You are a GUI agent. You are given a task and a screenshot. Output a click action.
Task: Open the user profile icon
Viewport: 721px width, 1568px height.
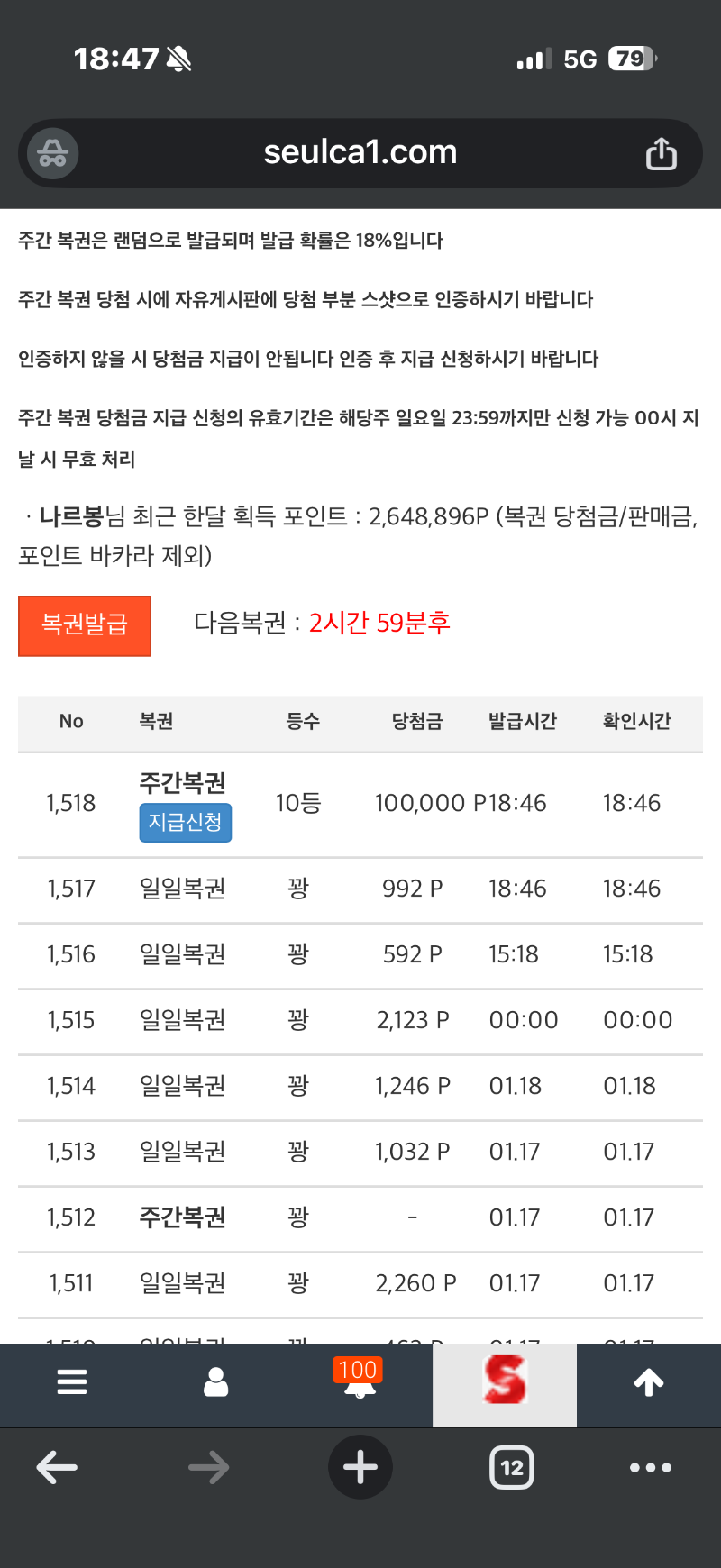pyautogui.click(x=216, y=1382)
